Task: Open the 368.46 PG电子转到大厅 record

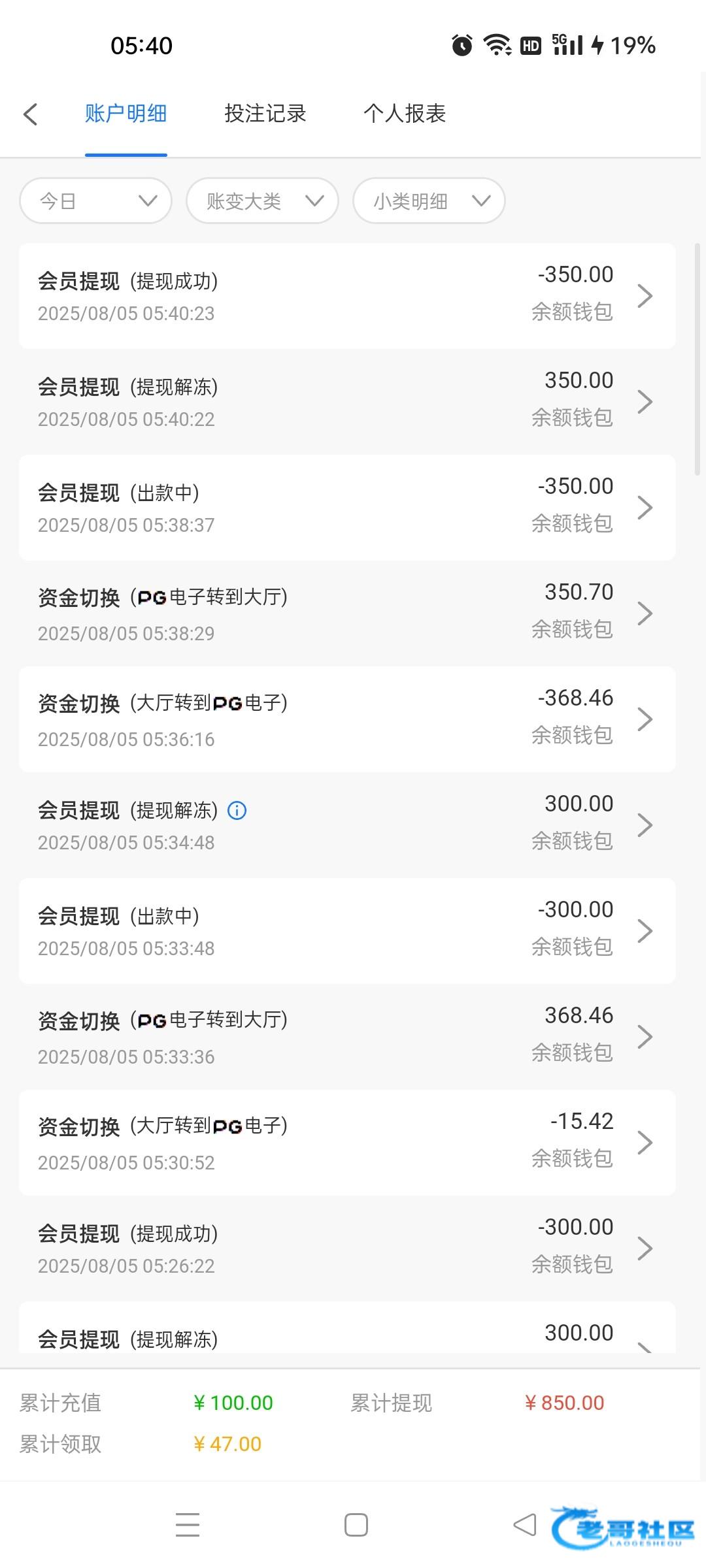Action: 347,1037
